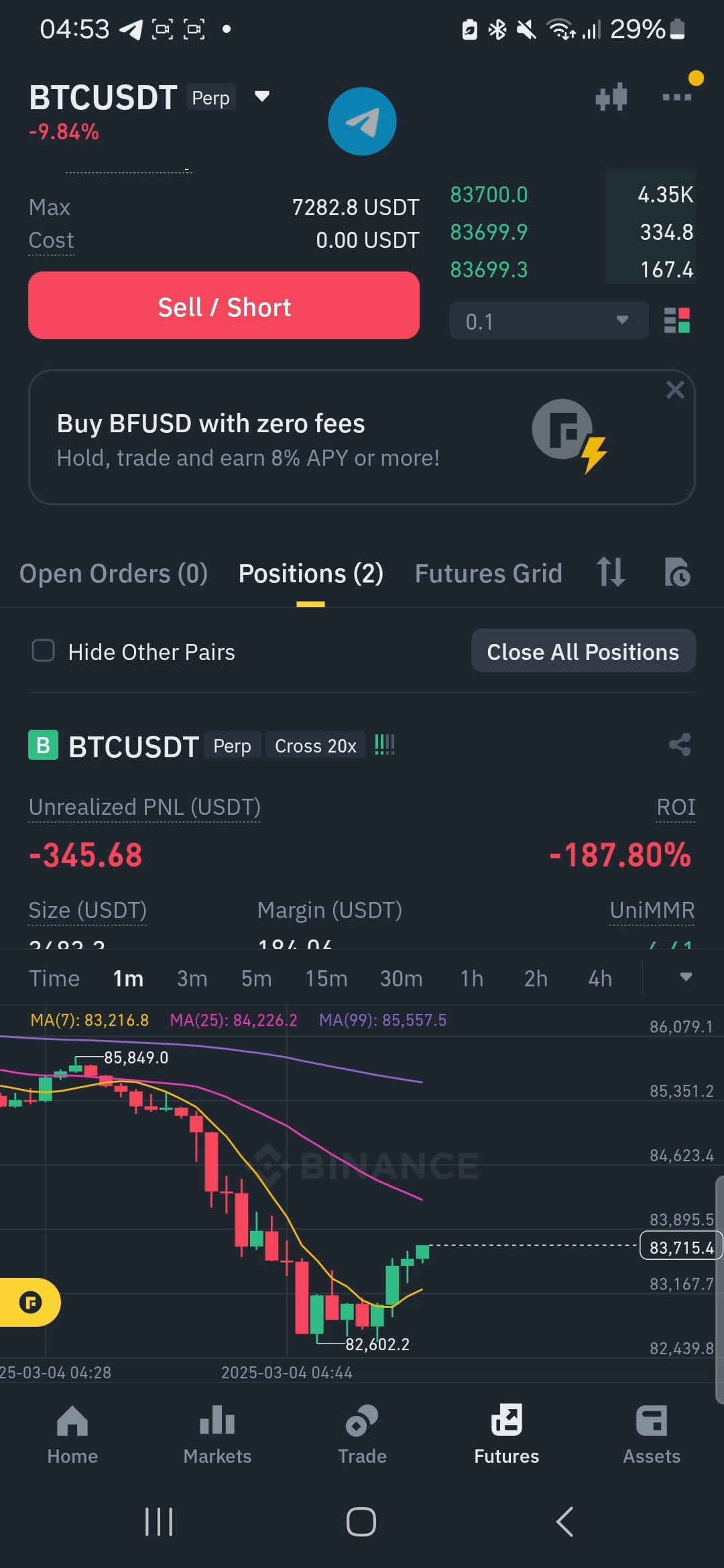Open the order book layout icon
This screenshot has width=724, height=1568.
(x=678, y=320)
